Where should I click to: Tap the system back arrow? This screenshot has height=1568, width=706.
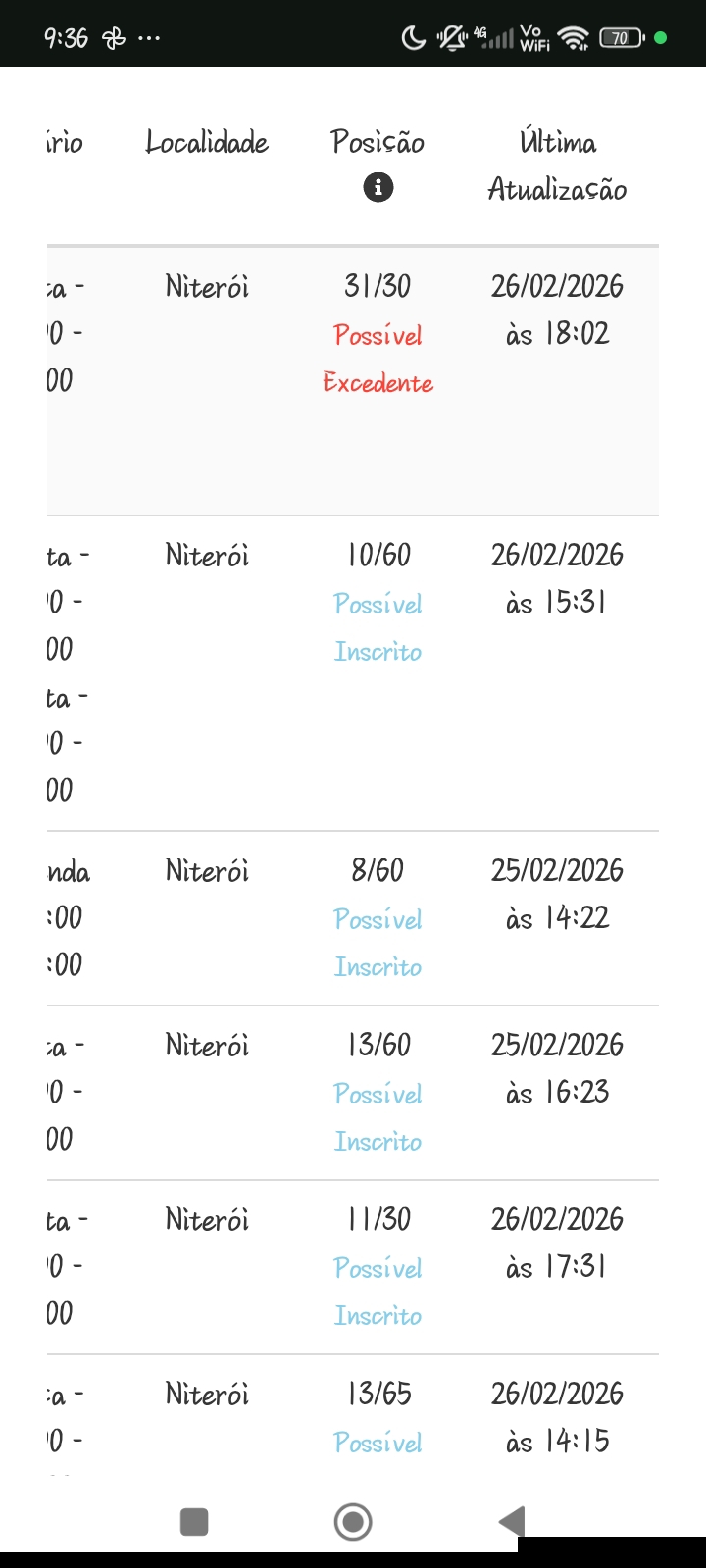(512, 1521)
